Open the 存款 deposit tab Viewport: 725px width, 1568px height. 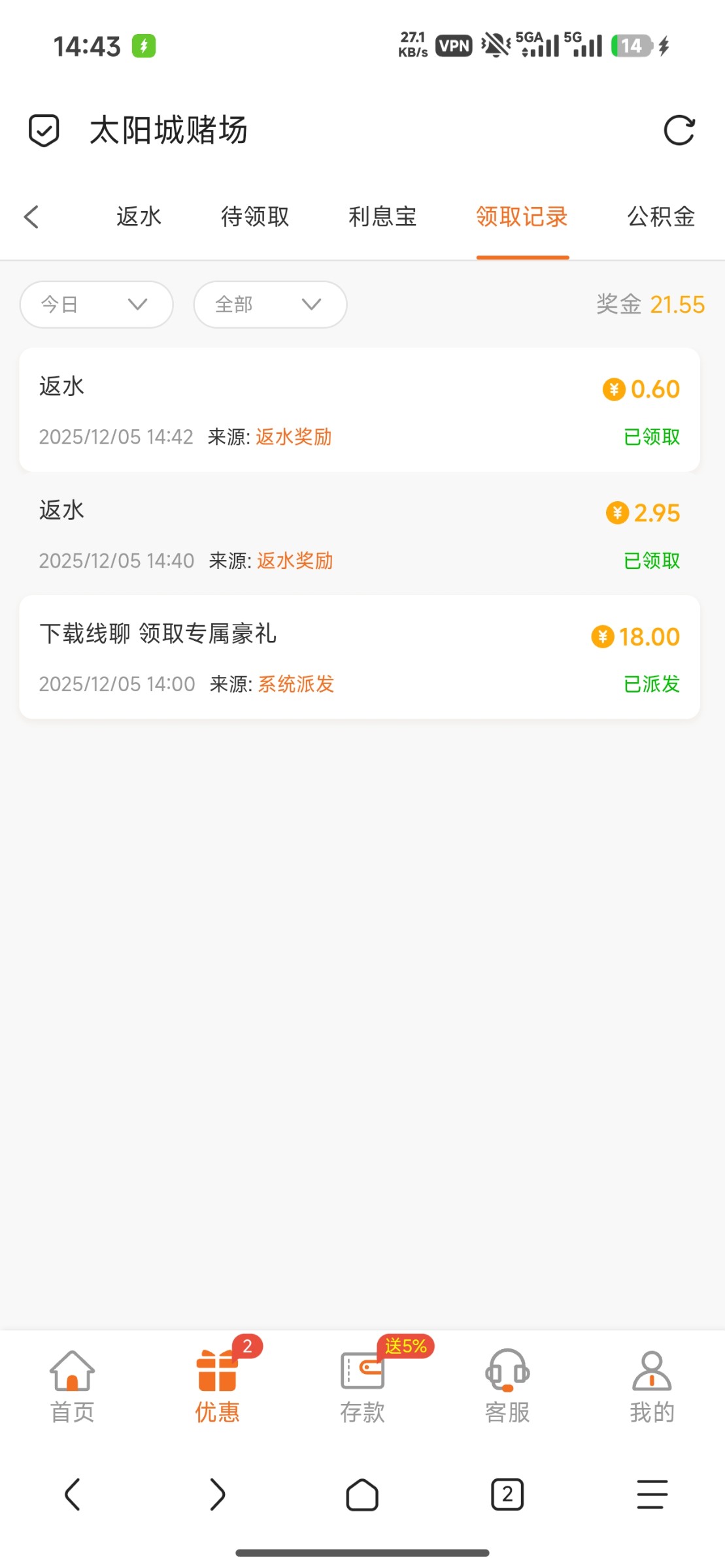coord(362,1385)
